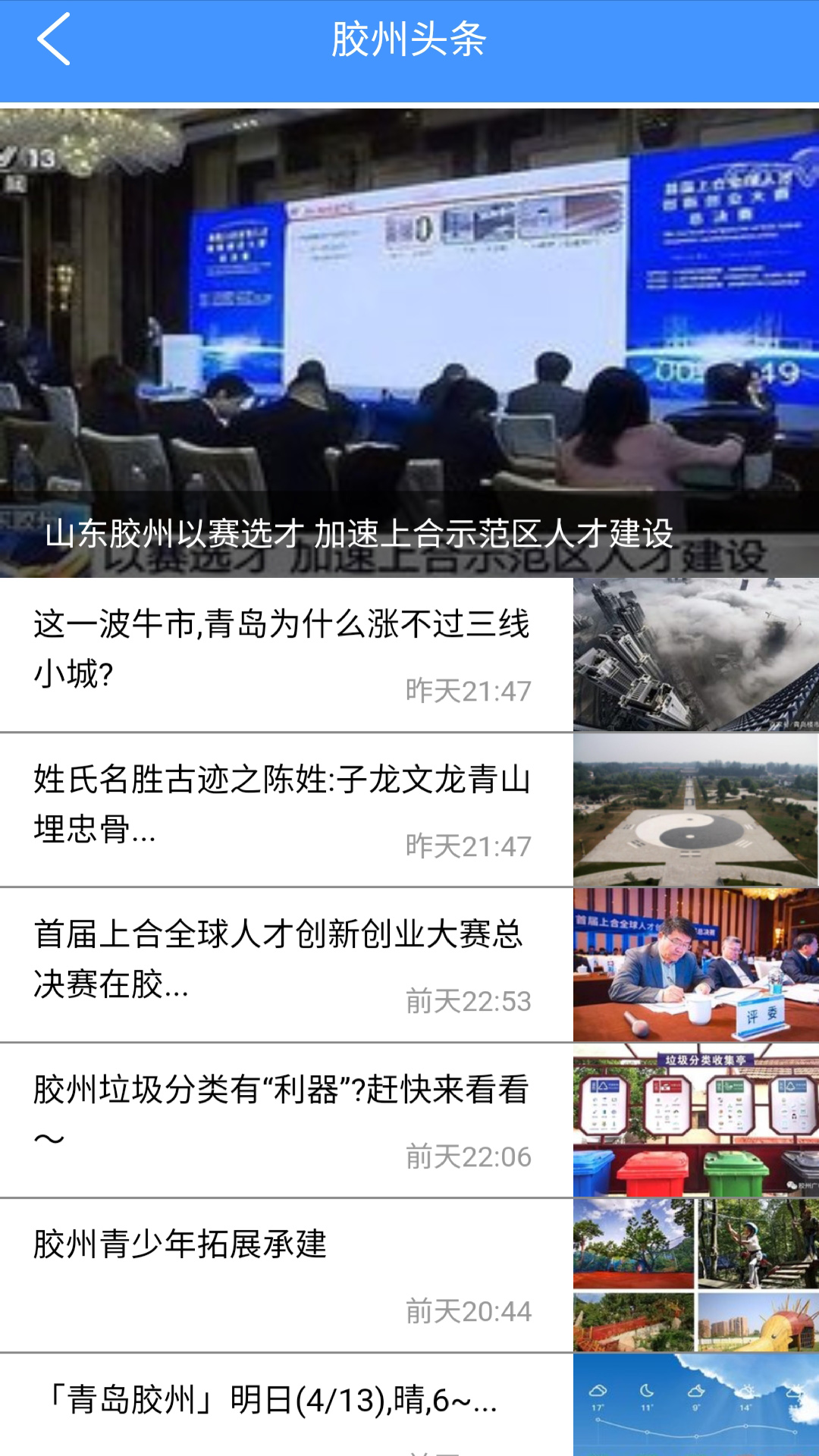819x1456 pixels.
Task: Tap the moon icon showing 11° night forecast
Action: click(647, 1390)
